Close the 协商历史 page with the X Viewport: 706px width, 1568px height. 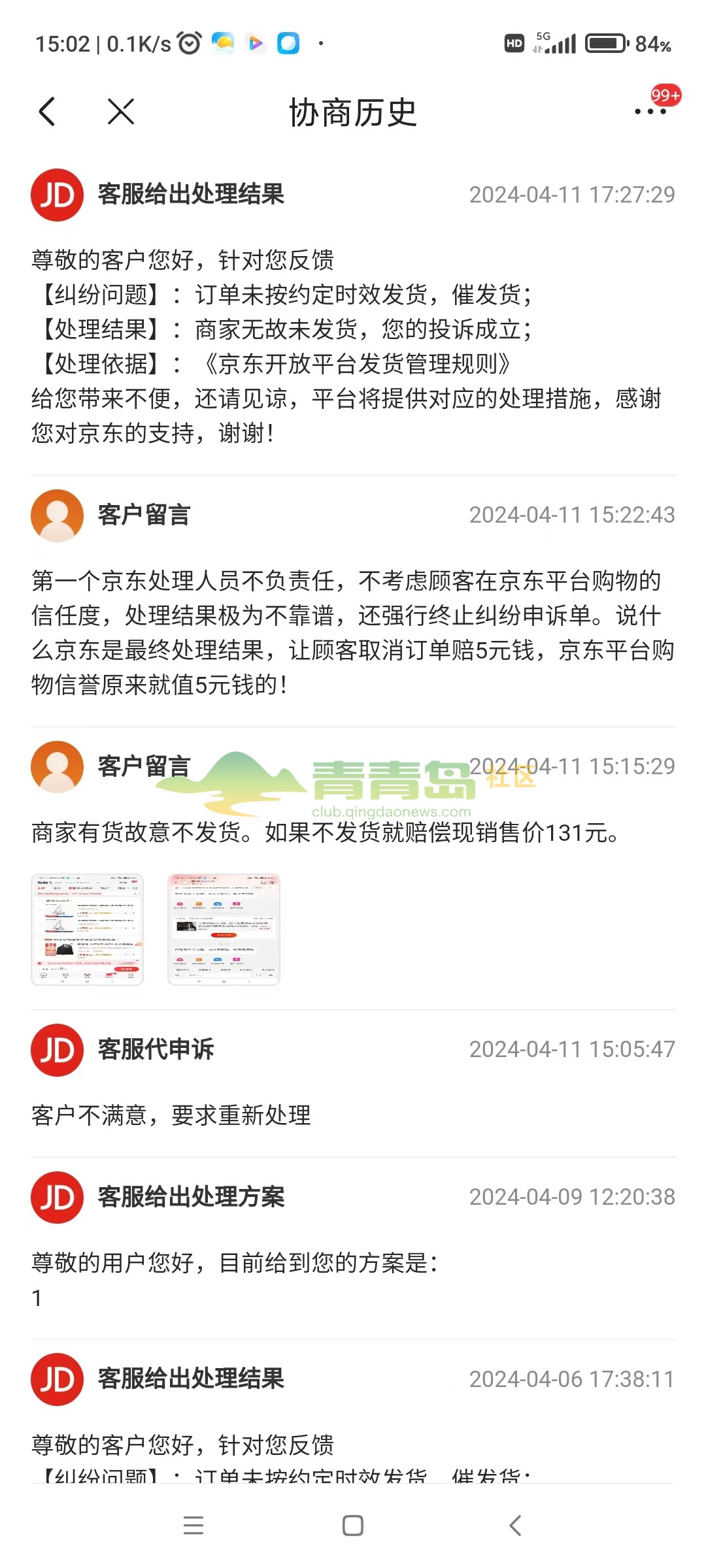[x=121, y=112]
